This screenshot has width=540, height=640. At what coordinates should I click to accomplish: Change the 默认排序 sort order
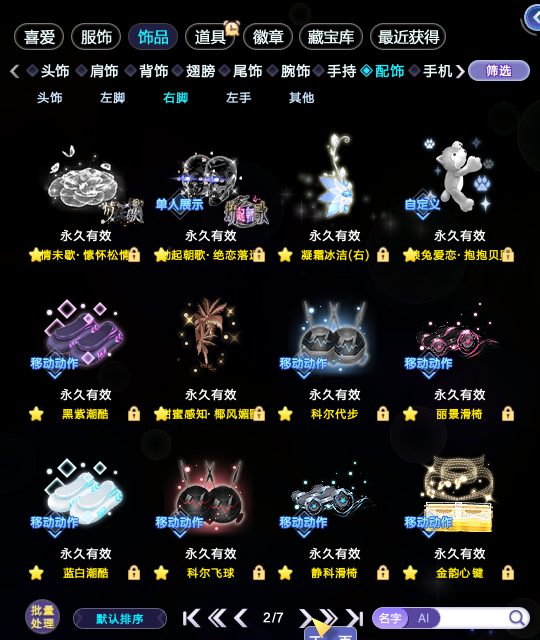tap(120, 619)
